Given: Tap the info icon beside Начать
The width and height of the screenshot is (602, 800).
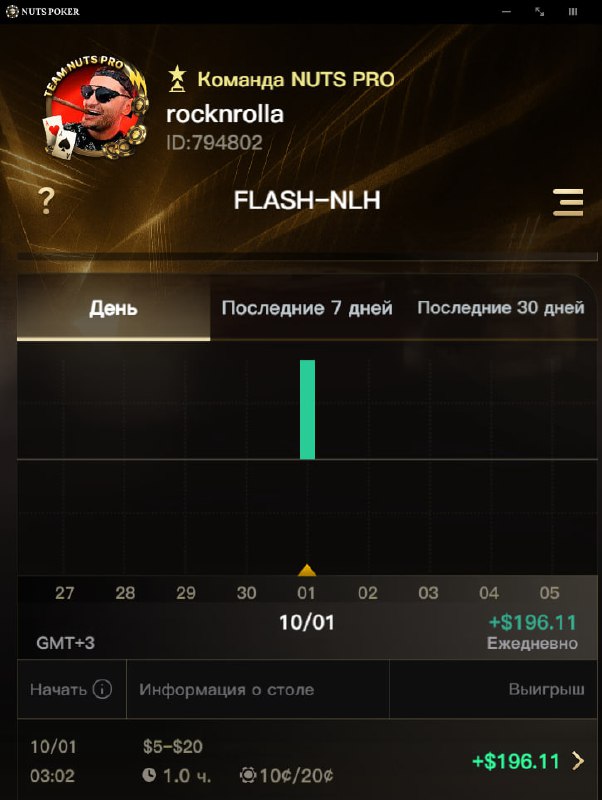Looking at the screenshot, I should (x=101, y=689).
